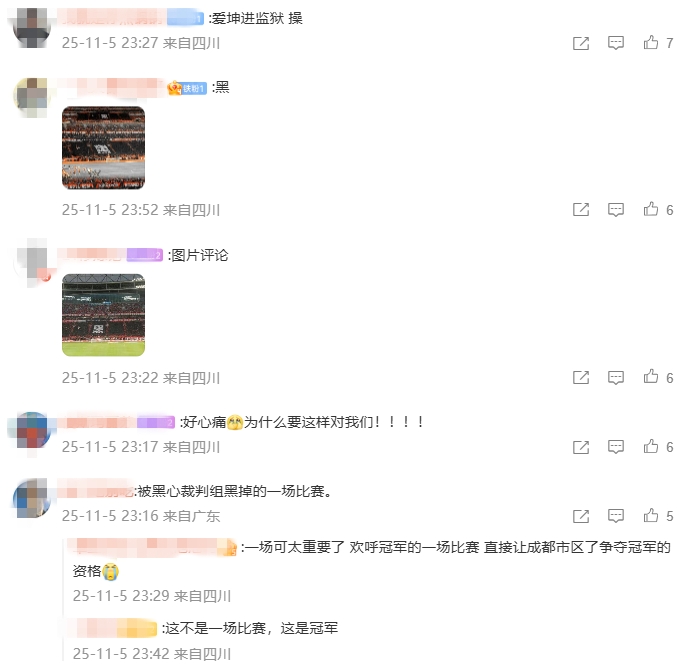
Task: Like the '好心痛' comment
Action: click(x=651, y=447)
